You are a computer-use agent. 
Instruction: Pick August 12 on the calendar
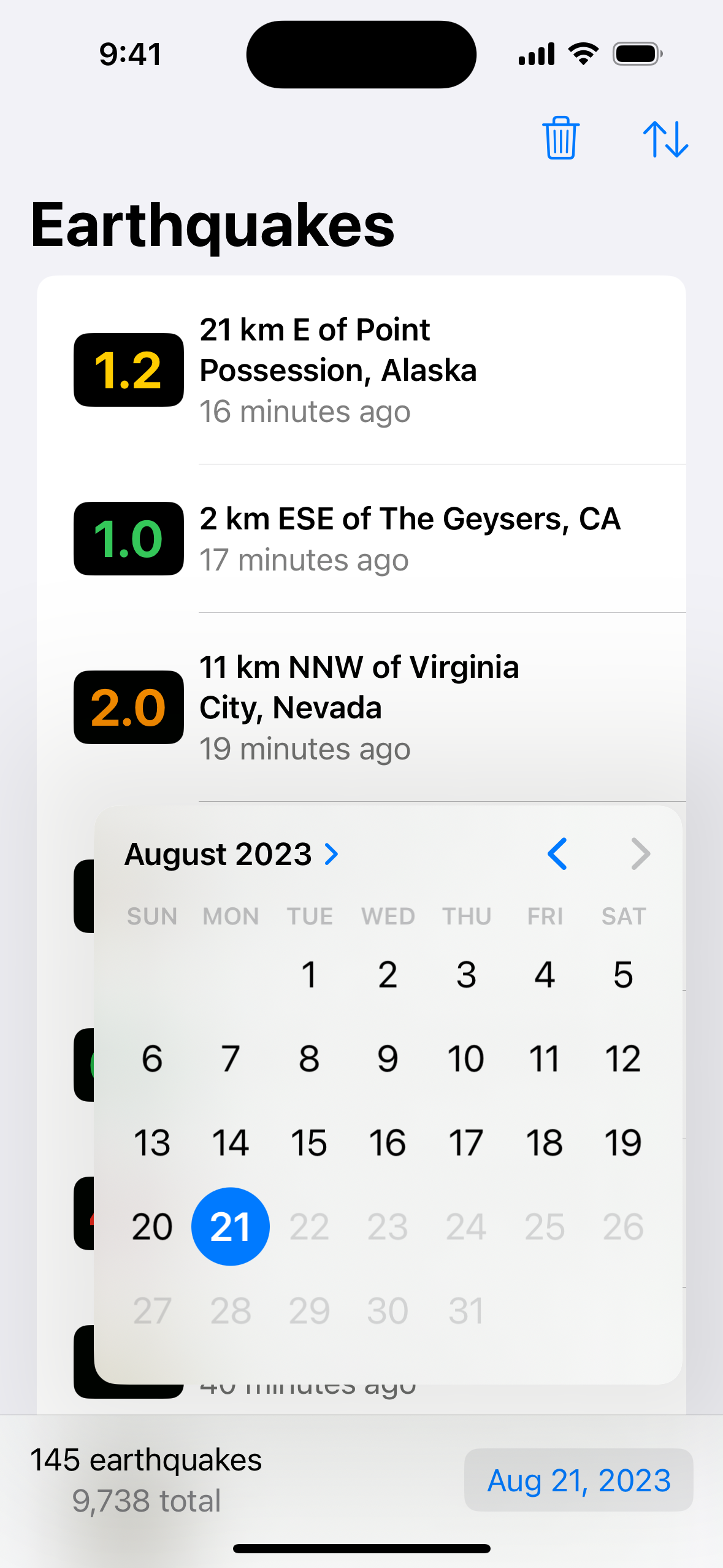(x=623, y=1059)
